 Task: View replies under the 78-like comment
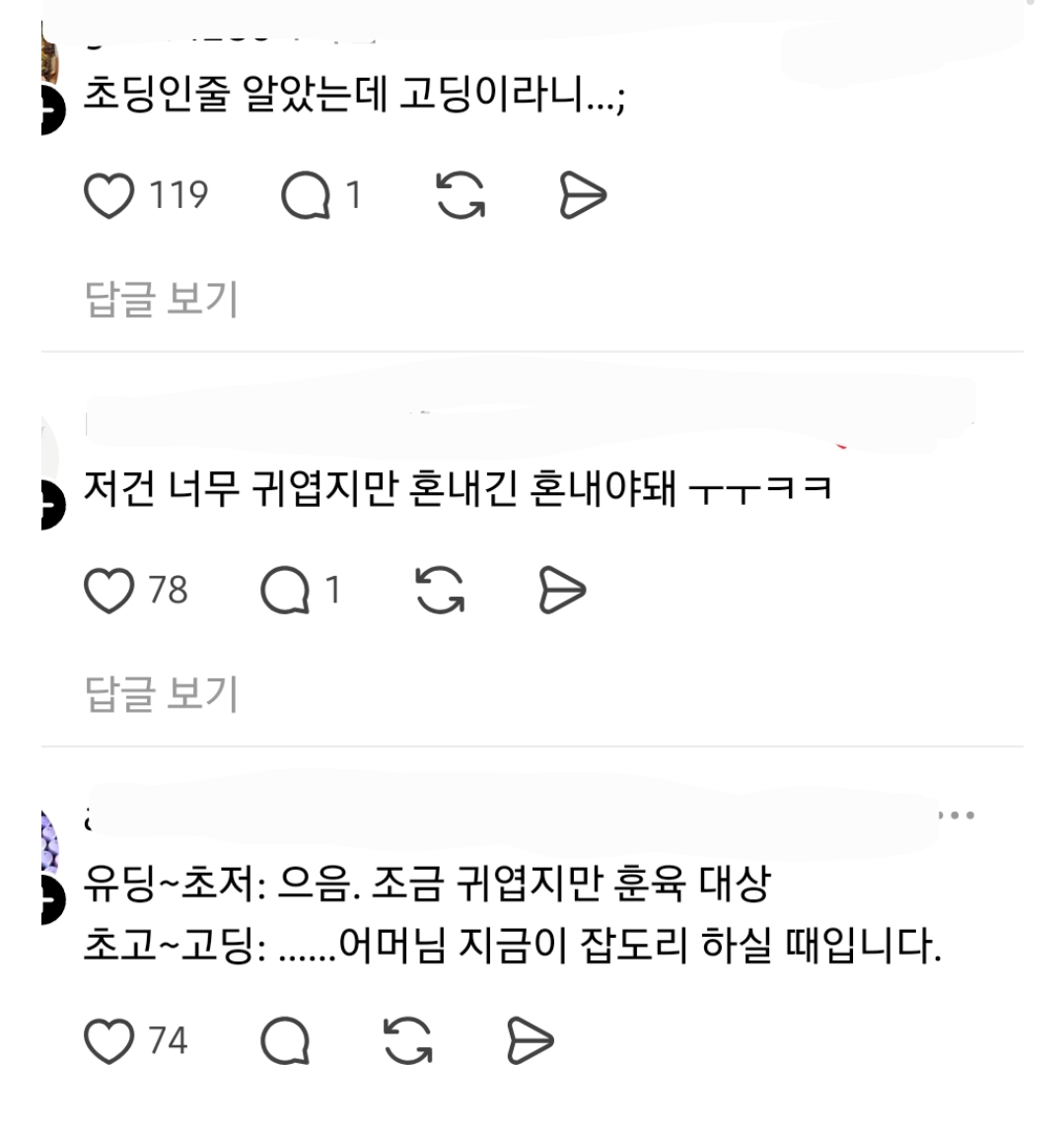point(162,694)
